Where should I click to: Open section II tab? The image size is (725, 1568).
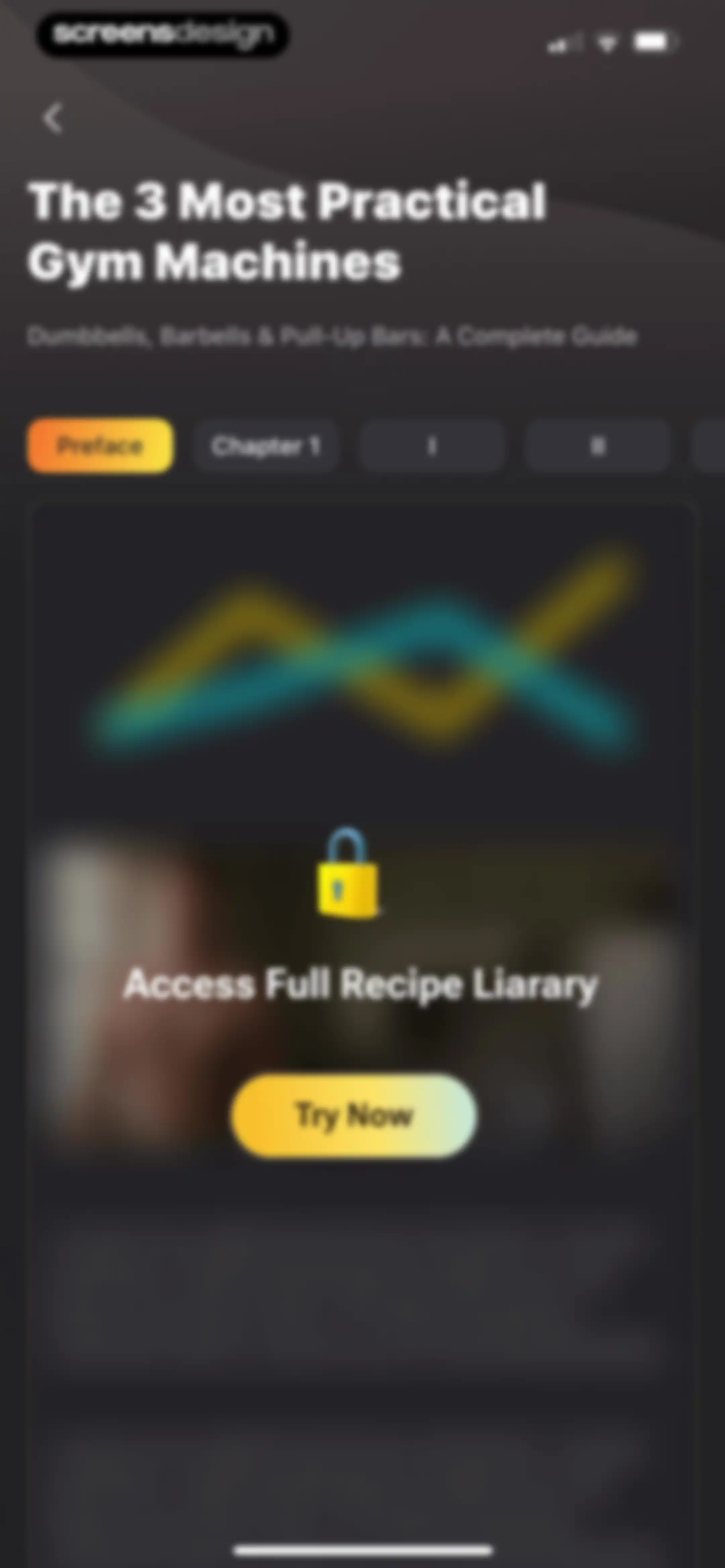pyautogui.click(x=598, y=446)
